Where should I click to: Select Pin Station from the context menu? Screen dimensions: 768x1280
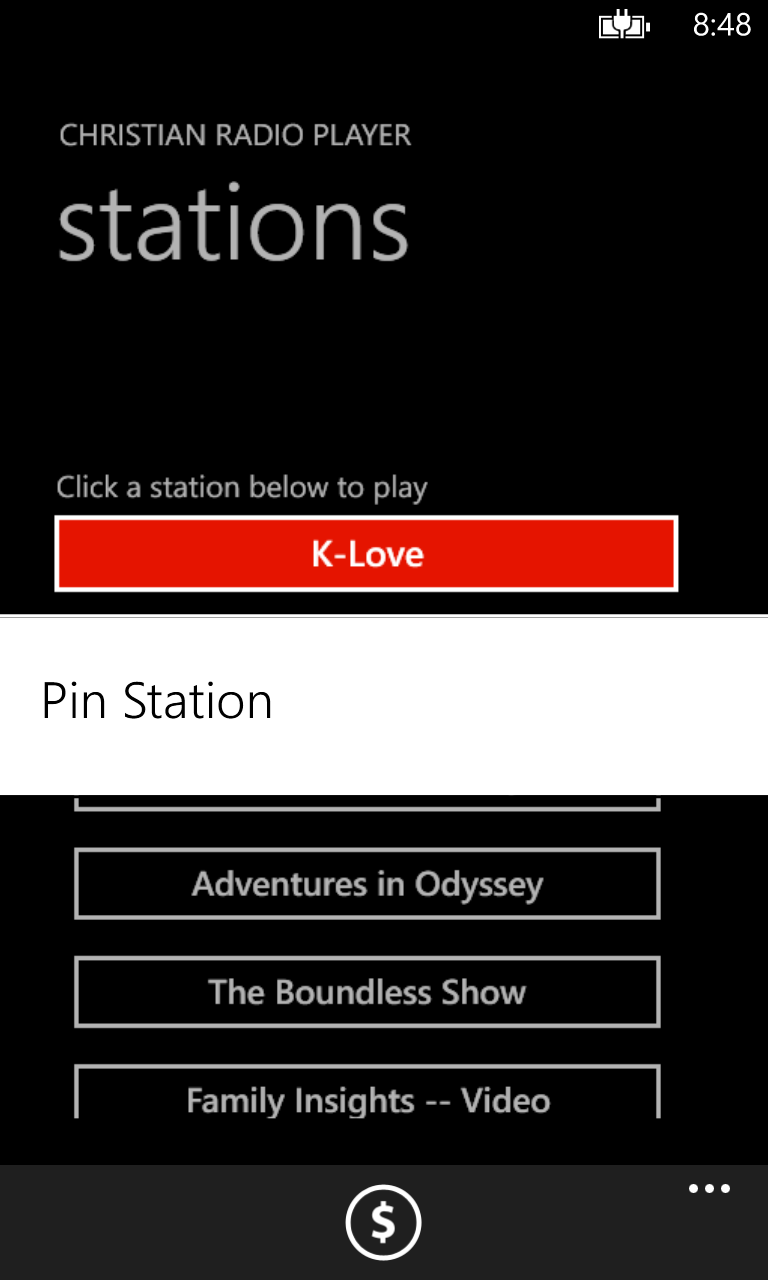click(157, 702)
